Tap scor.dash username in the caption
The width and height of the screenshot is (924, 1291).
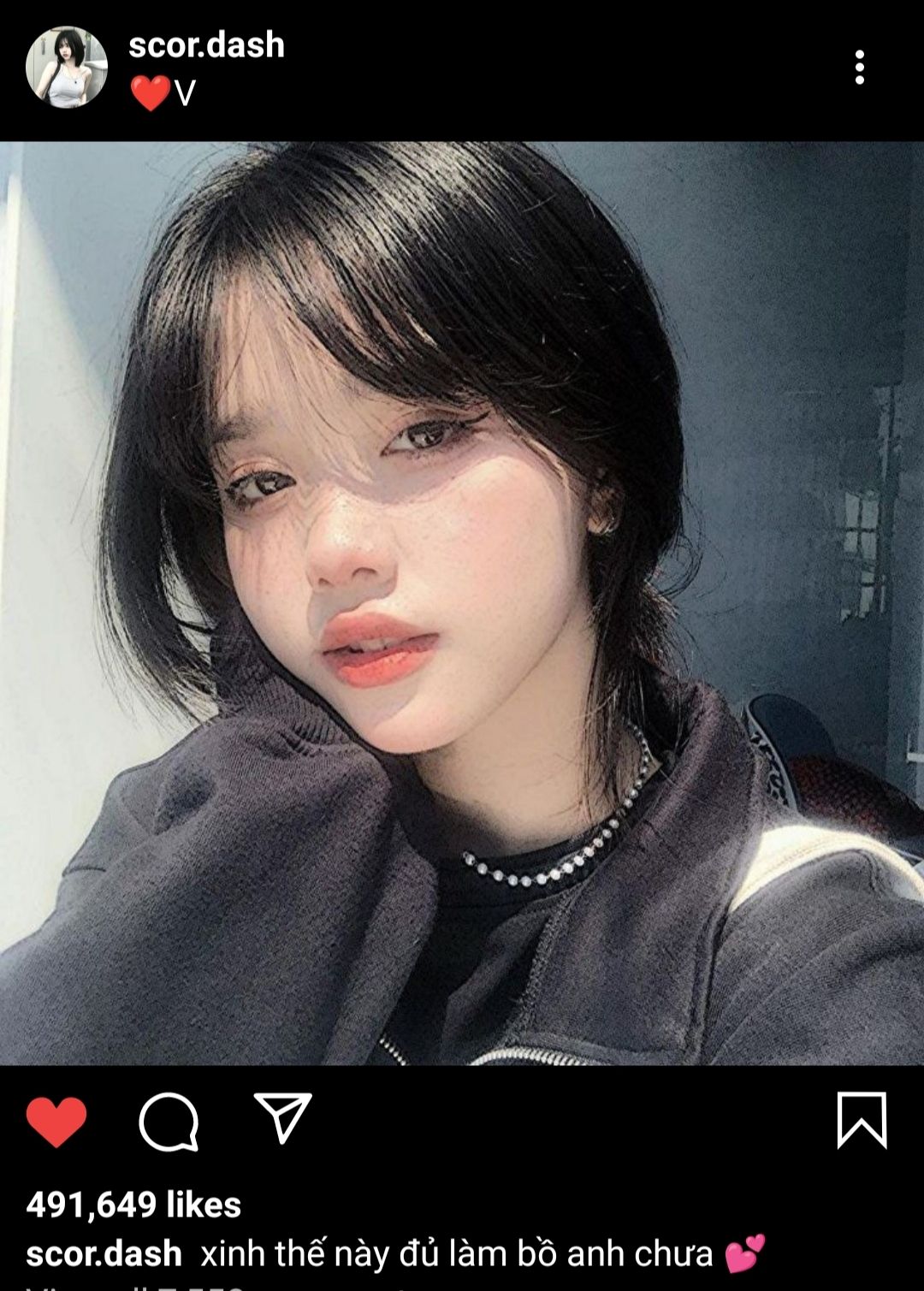point(104,1254)
